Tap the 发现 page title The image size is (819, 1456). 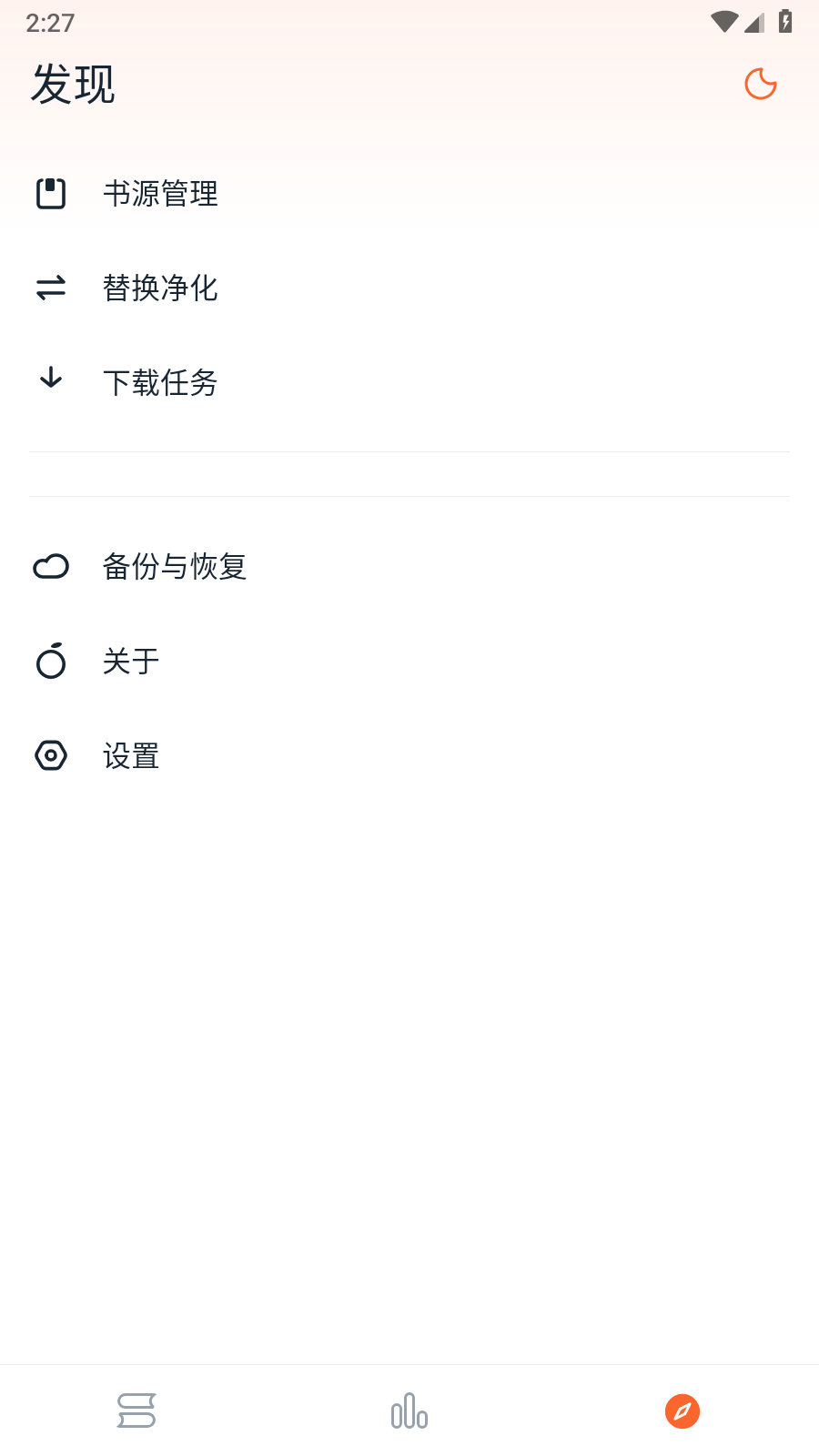tap(74, 84)
